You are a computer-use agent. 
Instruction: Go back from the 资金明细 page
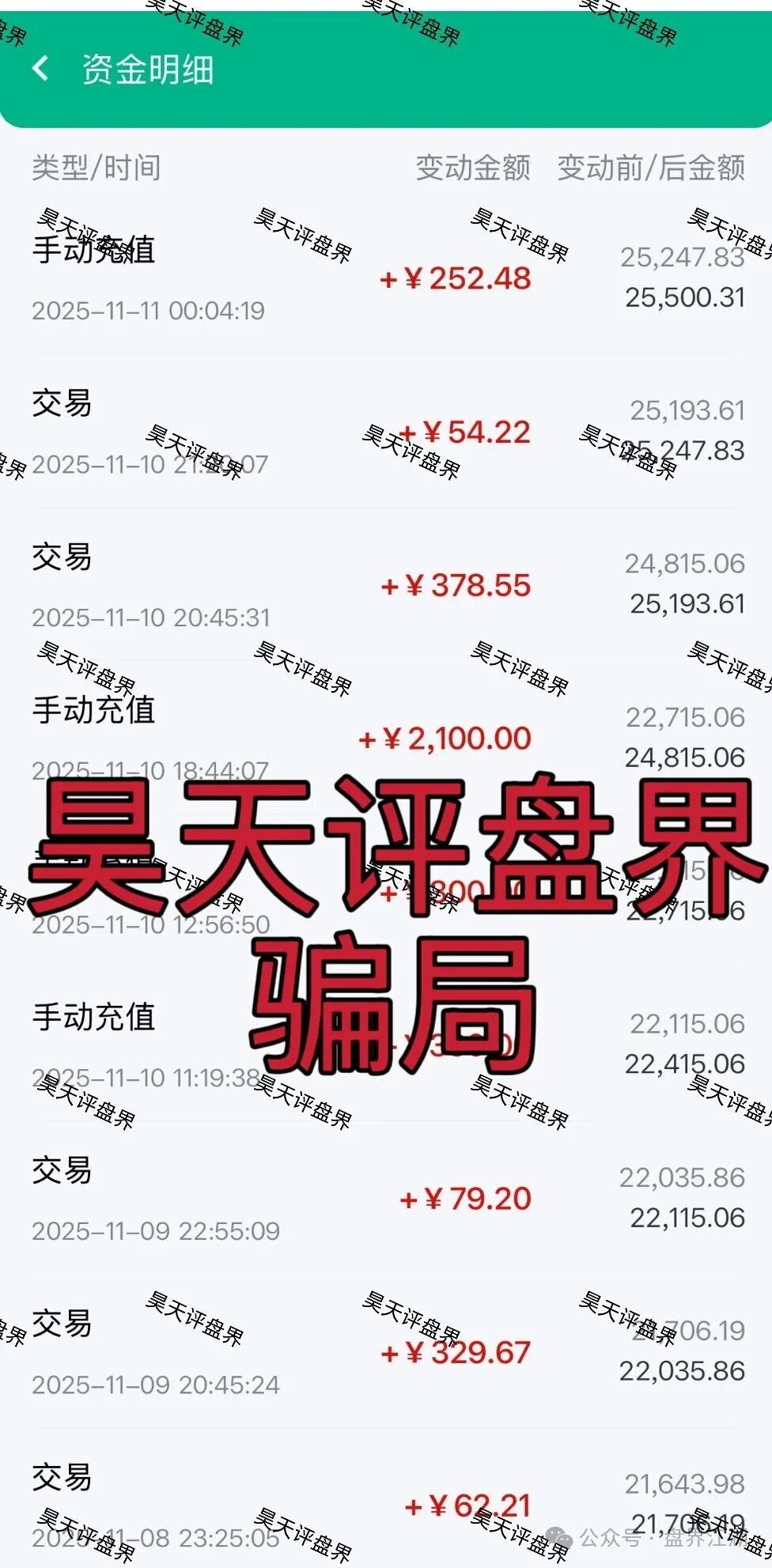click(40, 69)
